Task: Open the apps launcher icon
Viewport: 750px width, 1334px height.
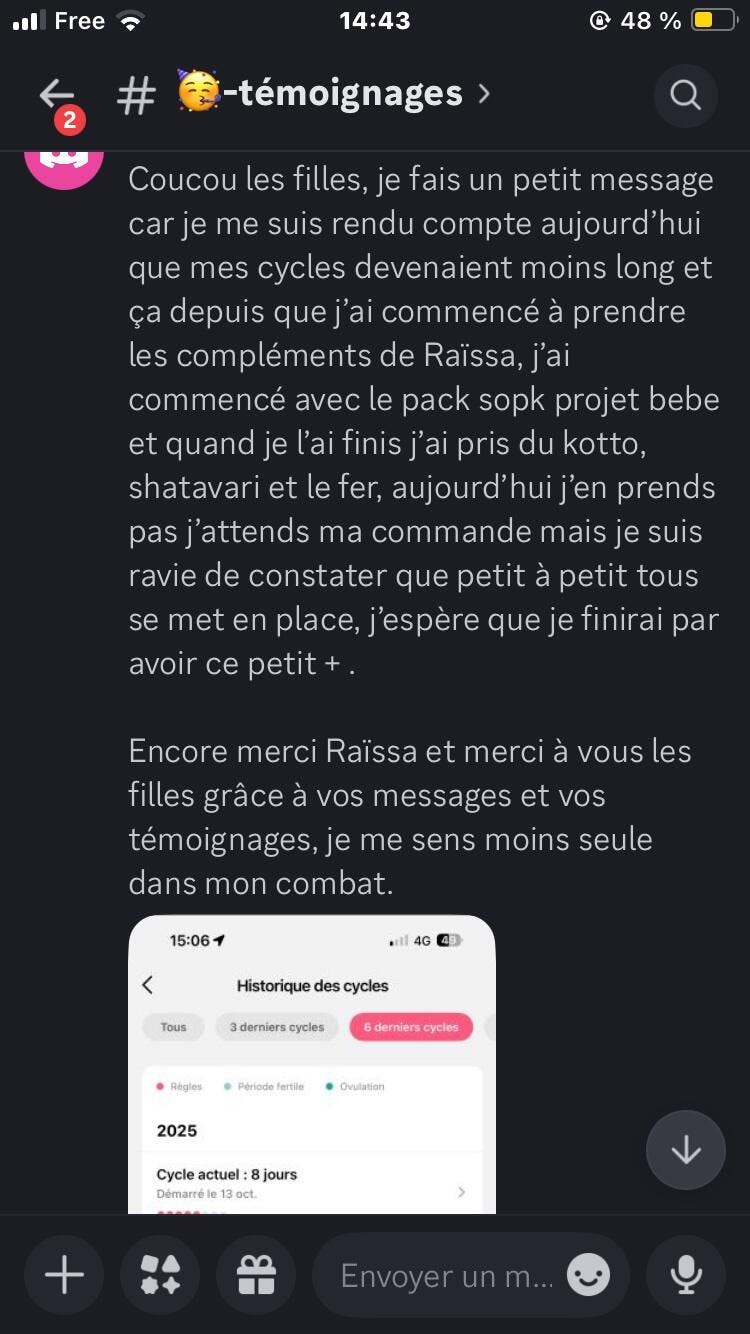Action: pos(160,1275)
